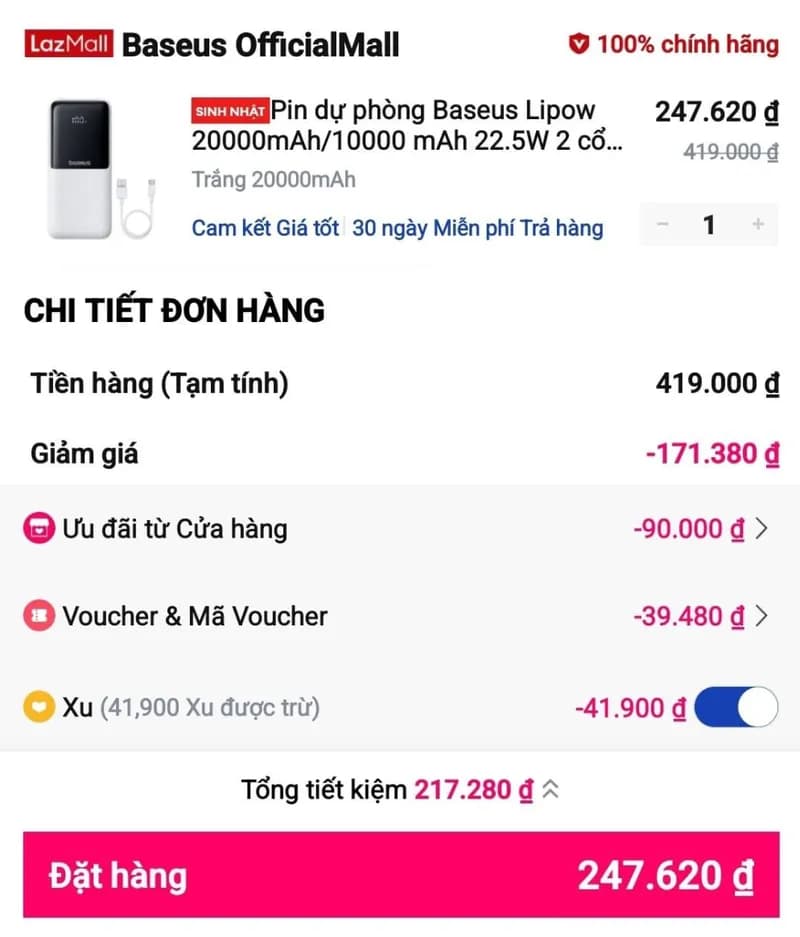This screenshot has height=937, width=800.
Task: Open the "Voucher & Mã Voucher" section chevron
Action: pos(759,617)
